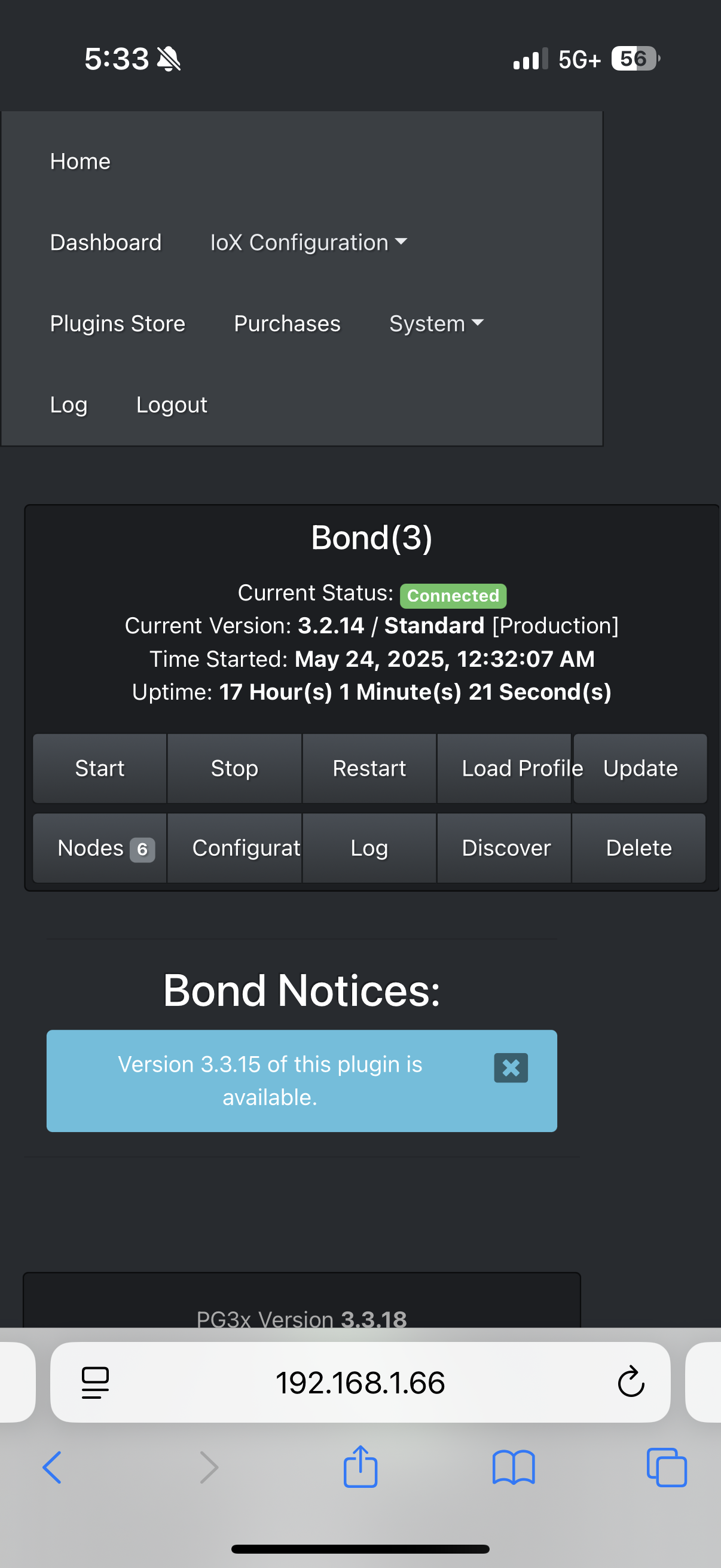Dismiss the version 3.3.15 notice
Screen dimensions: 721x1568
pyautogui.click(x=511, y=1067)
